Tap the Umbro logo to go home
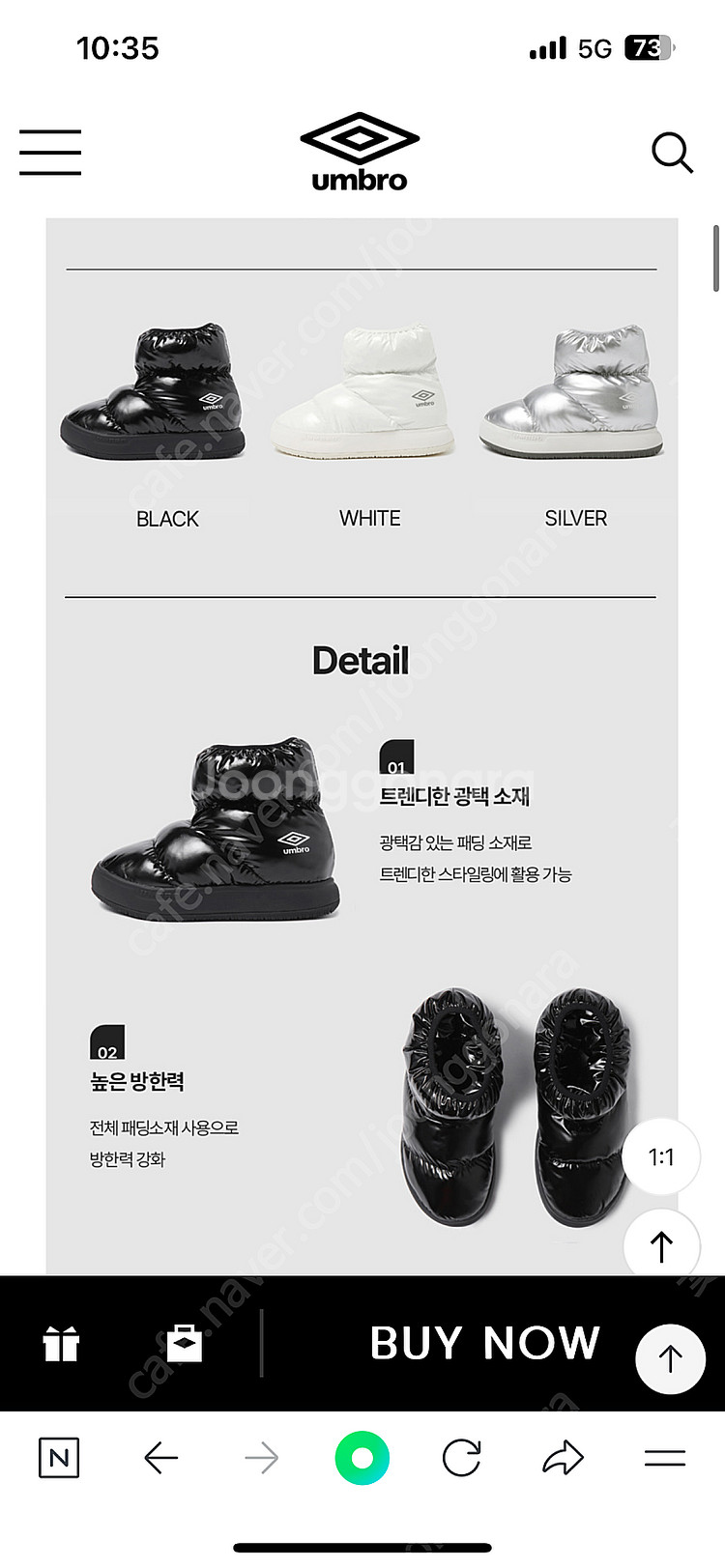 coord(360,152)
